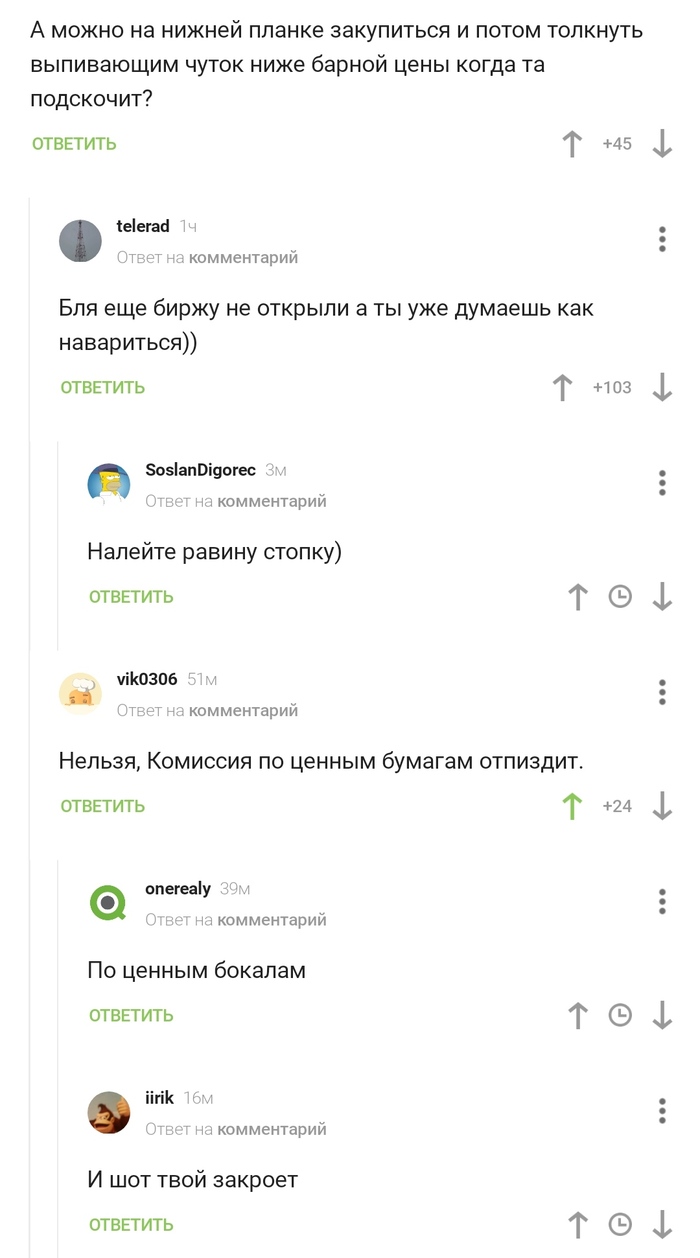Open SoslanDigorec's profile
Screen dimensions: 700x1258
point(200,470)
